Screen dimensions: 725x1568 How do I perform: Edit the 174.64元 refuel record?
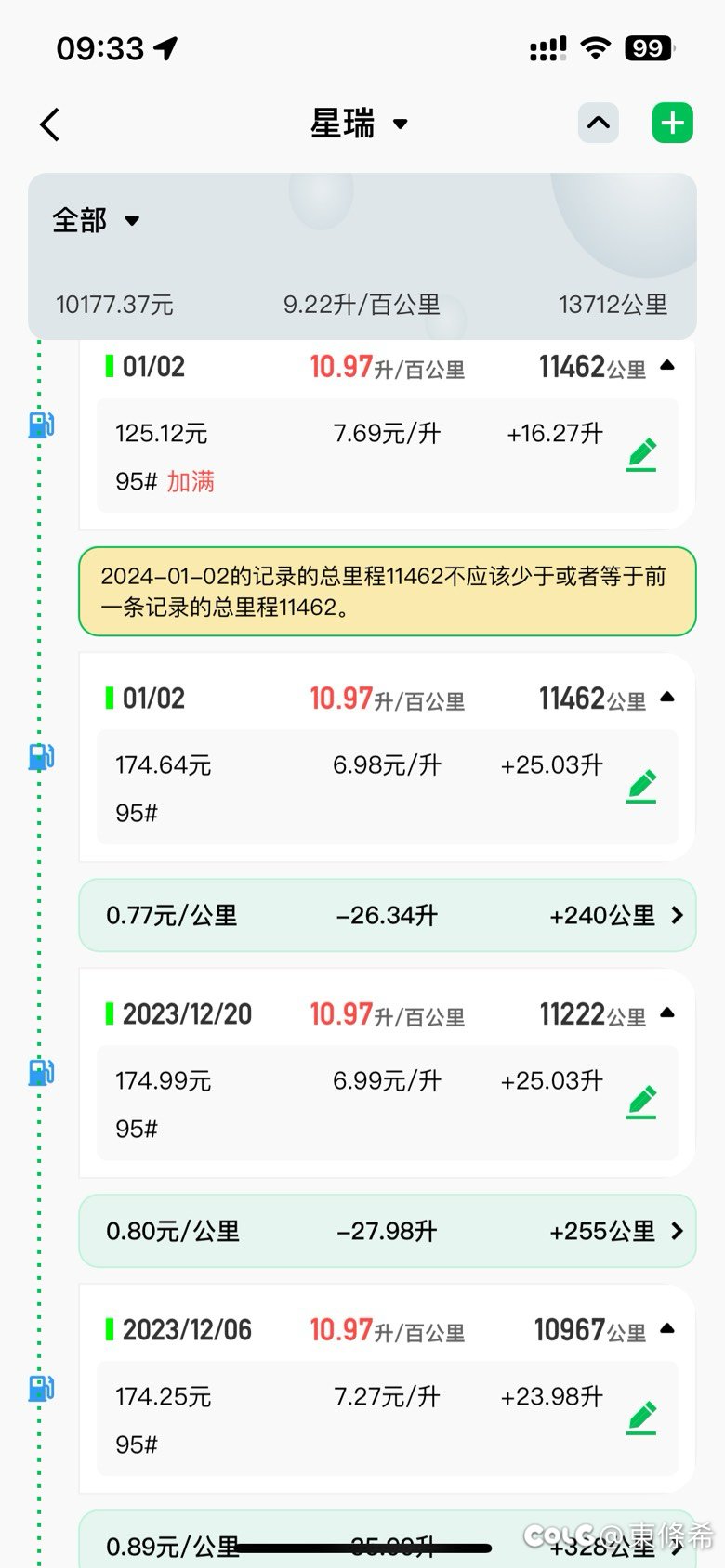pyautogui.click(x=641, y=786)
